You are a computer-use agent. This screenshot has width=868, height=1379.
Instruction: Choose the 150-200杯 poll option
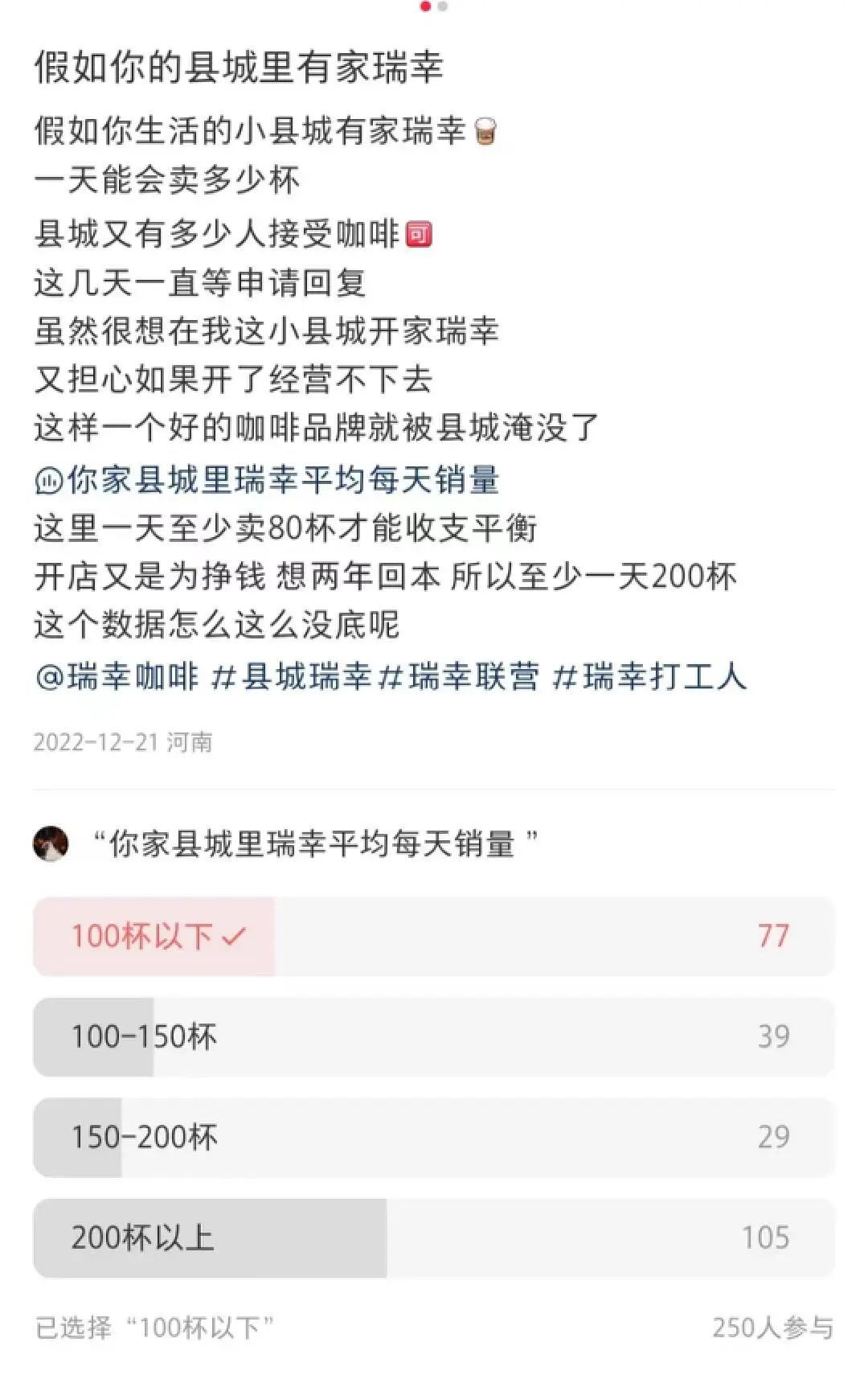tap(434, 1138)
